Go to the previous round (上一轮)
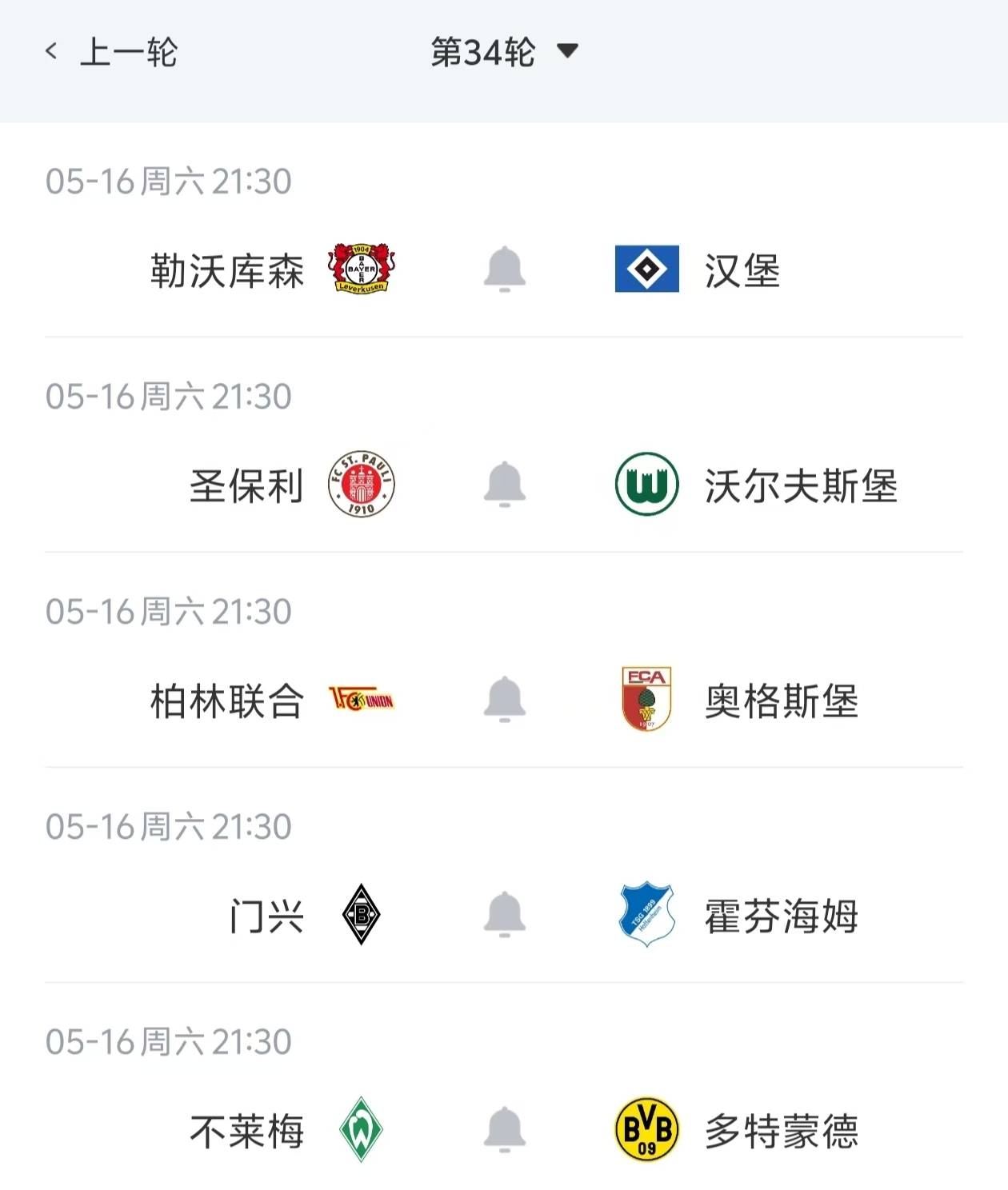 click(111, 52)
